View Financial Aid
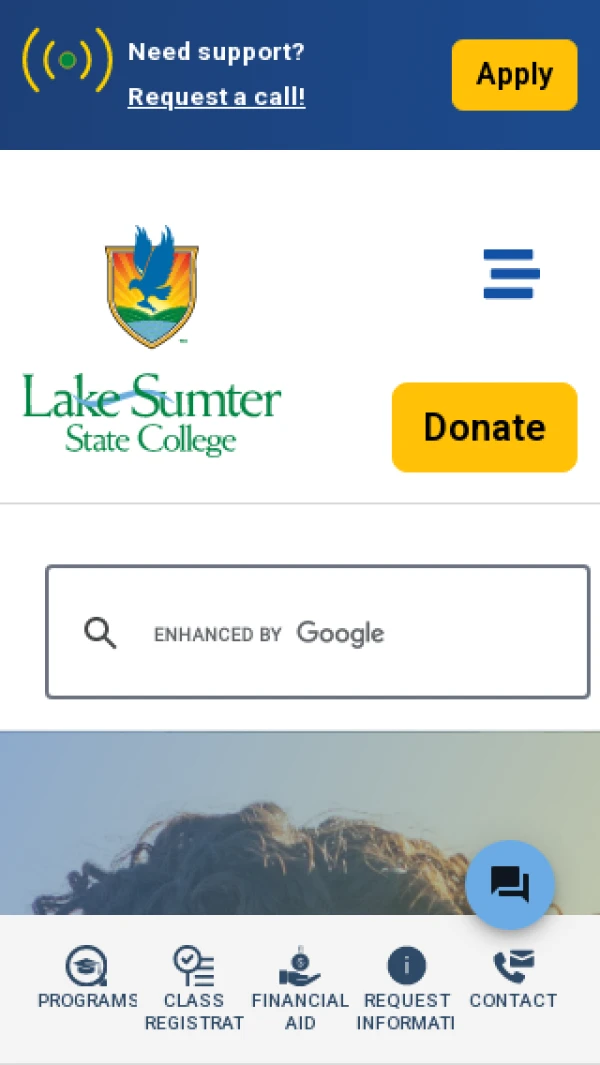The width and height of the screenshot is (600, 1065). coord(300,988)
